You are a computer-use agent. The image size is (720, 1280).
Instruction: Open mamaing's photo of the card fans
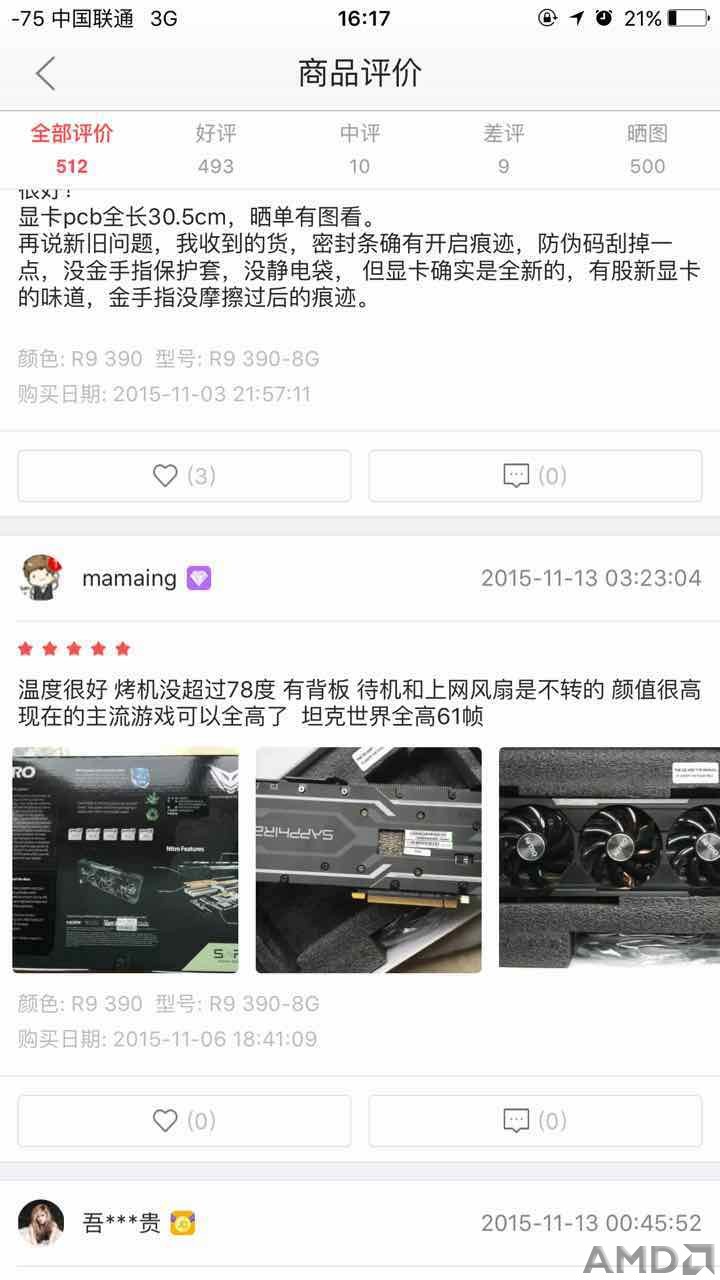[609, 860]
